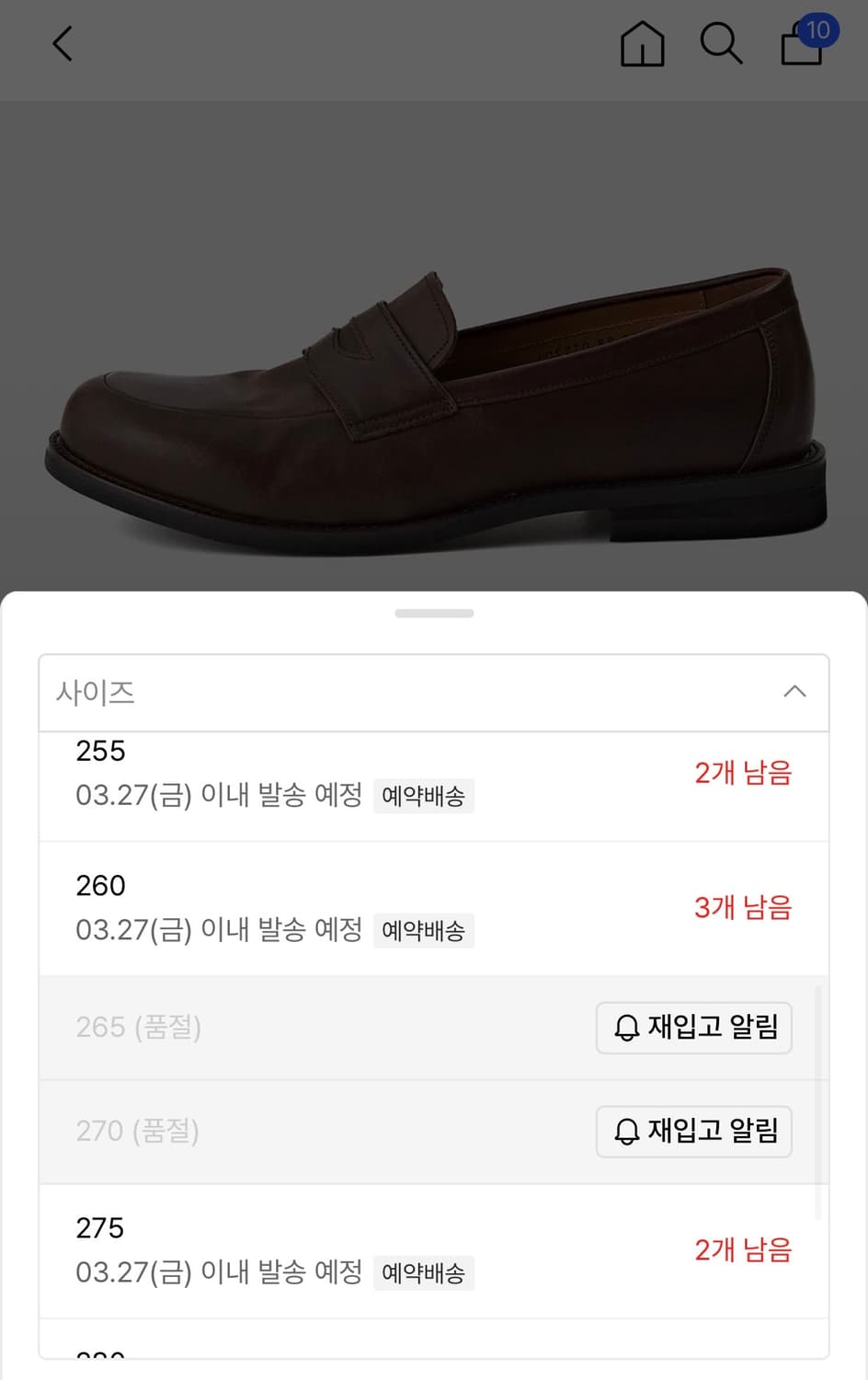
Task: Tap the bell icon for size 270 restock
Action: [626, 1132]
